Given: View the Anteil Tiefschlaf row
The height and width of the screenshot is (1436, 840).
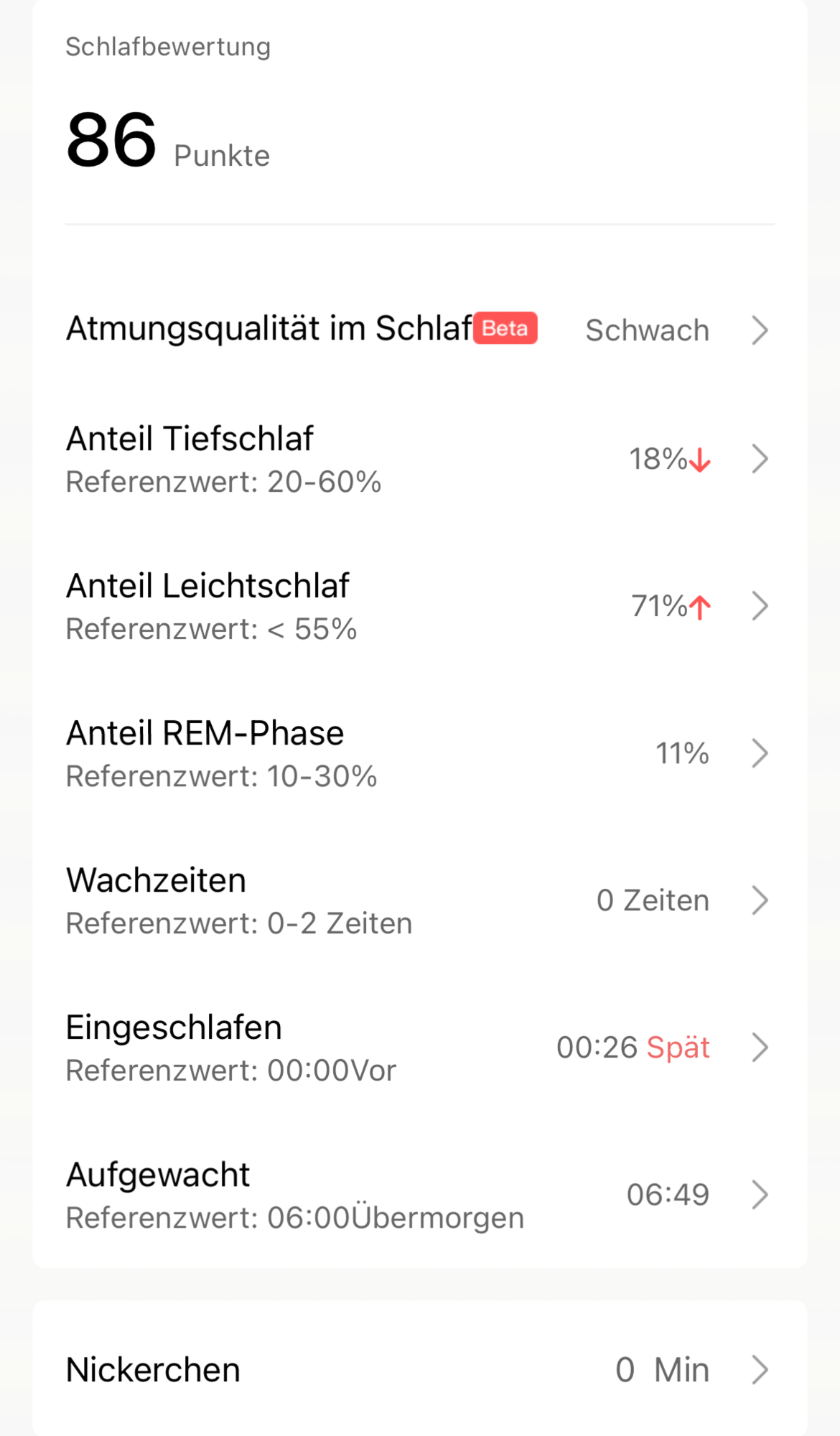Looking at the screenshot, I should pyautogui.click(x=419, y=460).
